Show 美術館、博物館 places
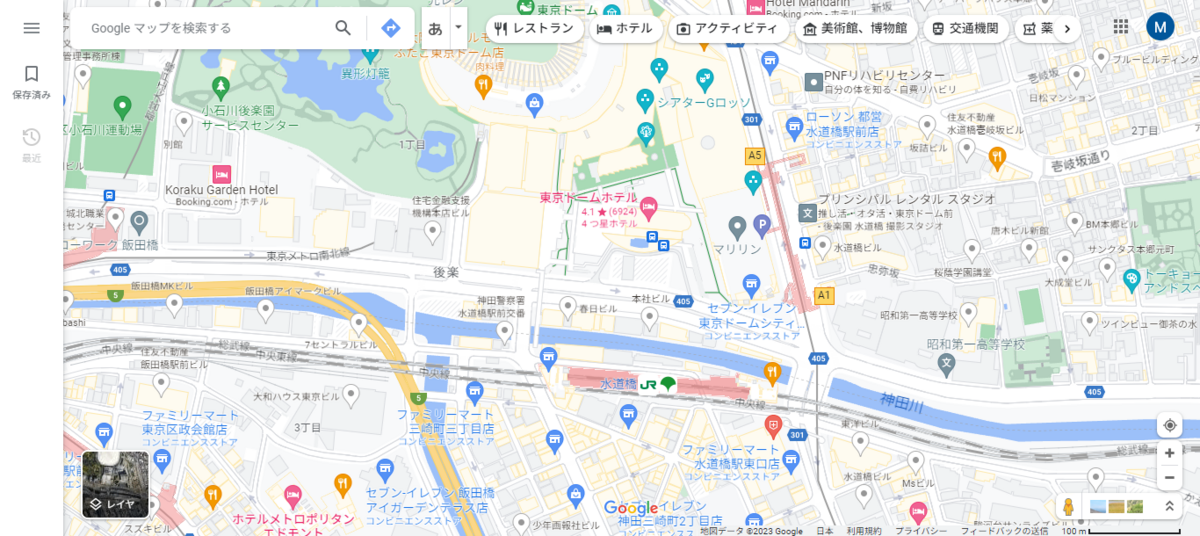This screenshot has height=536, width=1200. point(855,28)
